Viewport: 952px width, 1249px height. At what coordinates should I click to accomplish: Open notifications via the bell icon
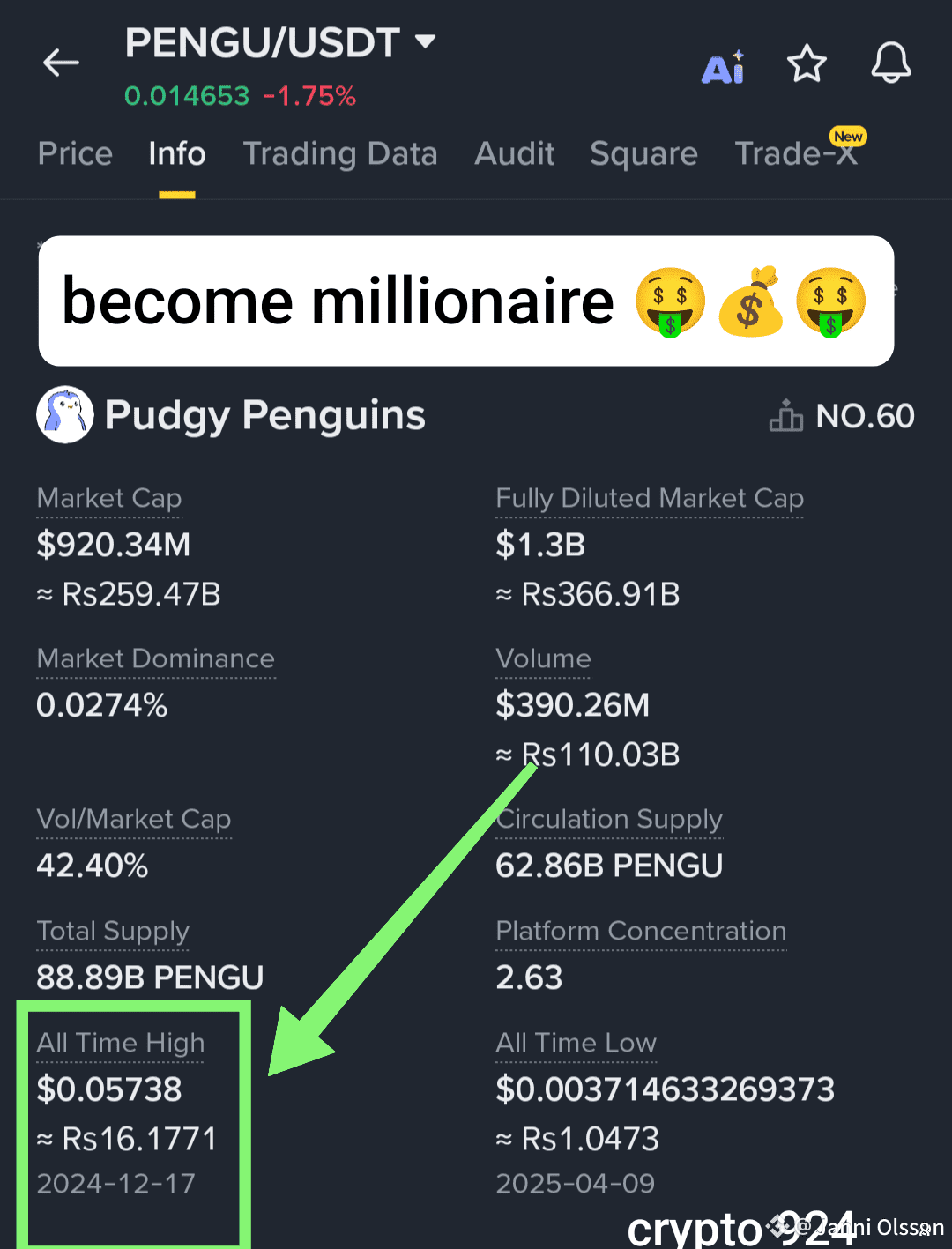point(890,63)
